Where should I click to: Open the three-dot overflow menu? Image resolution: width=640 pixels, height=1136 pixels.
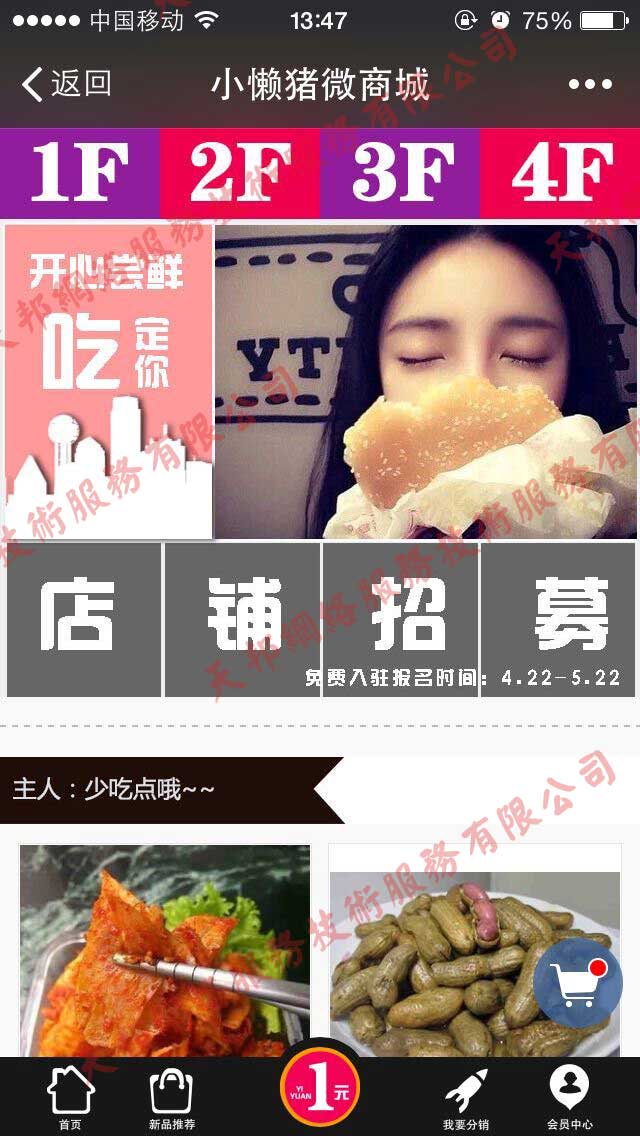590,85
